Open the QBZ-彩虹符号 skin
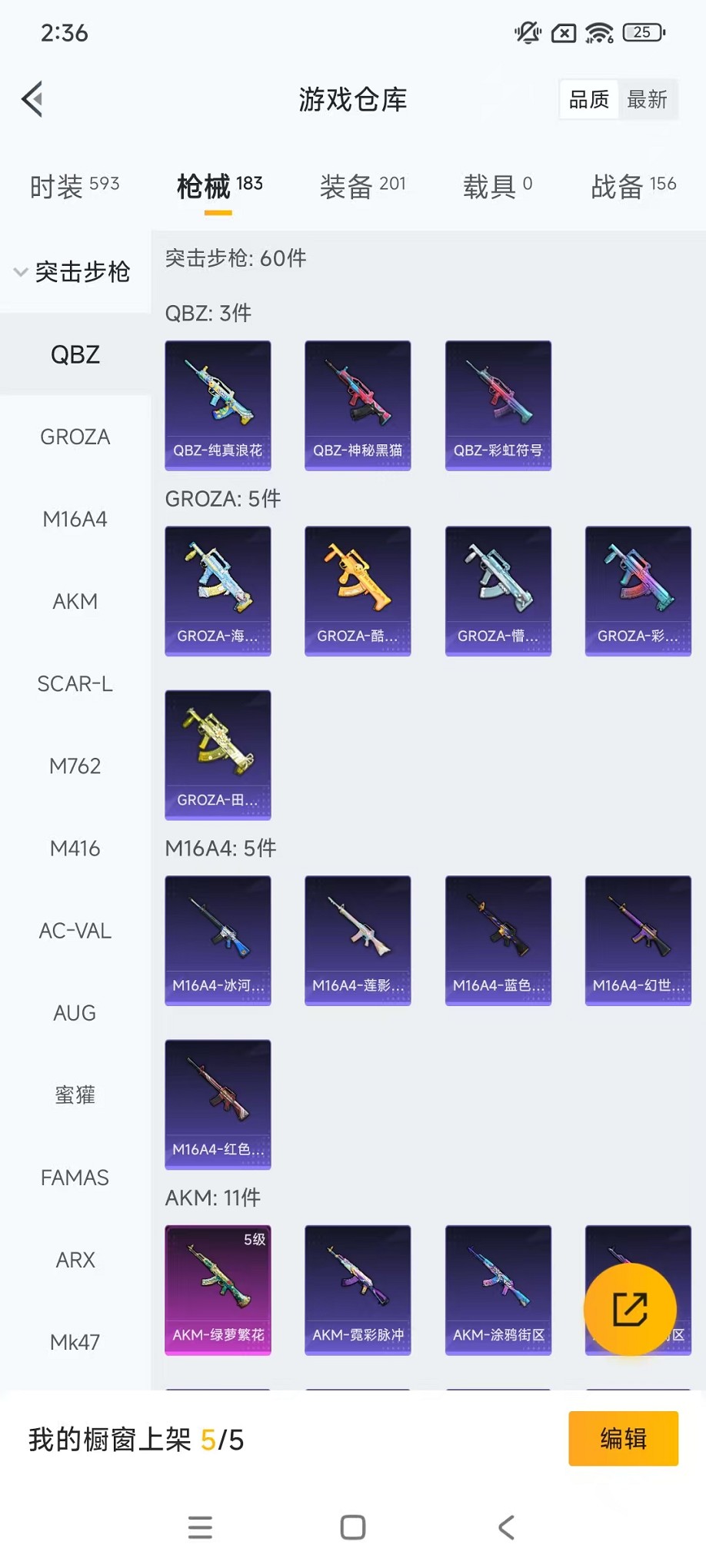 (498, 405)
